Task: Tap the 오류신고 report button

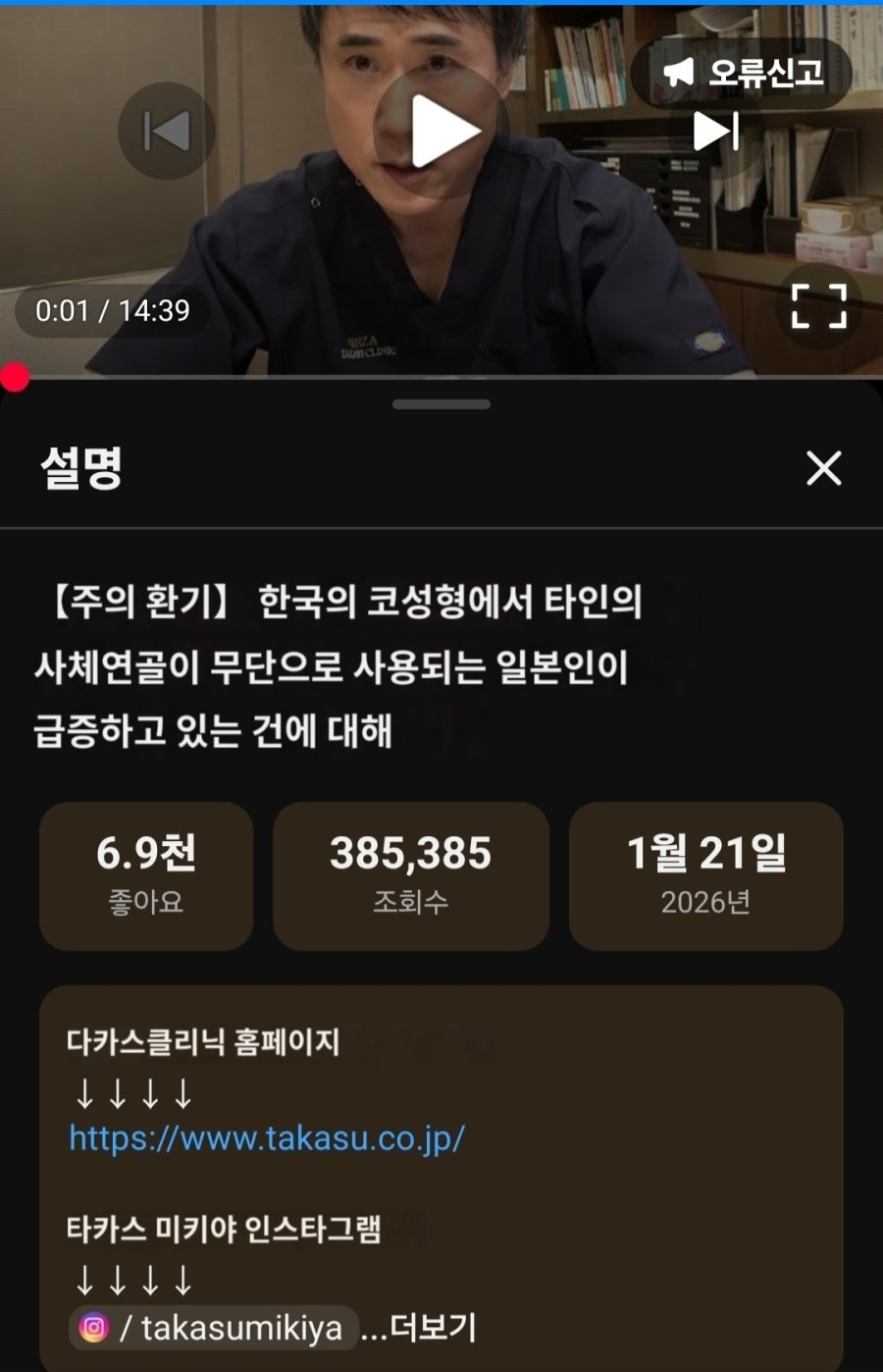Action: (743, 73)
